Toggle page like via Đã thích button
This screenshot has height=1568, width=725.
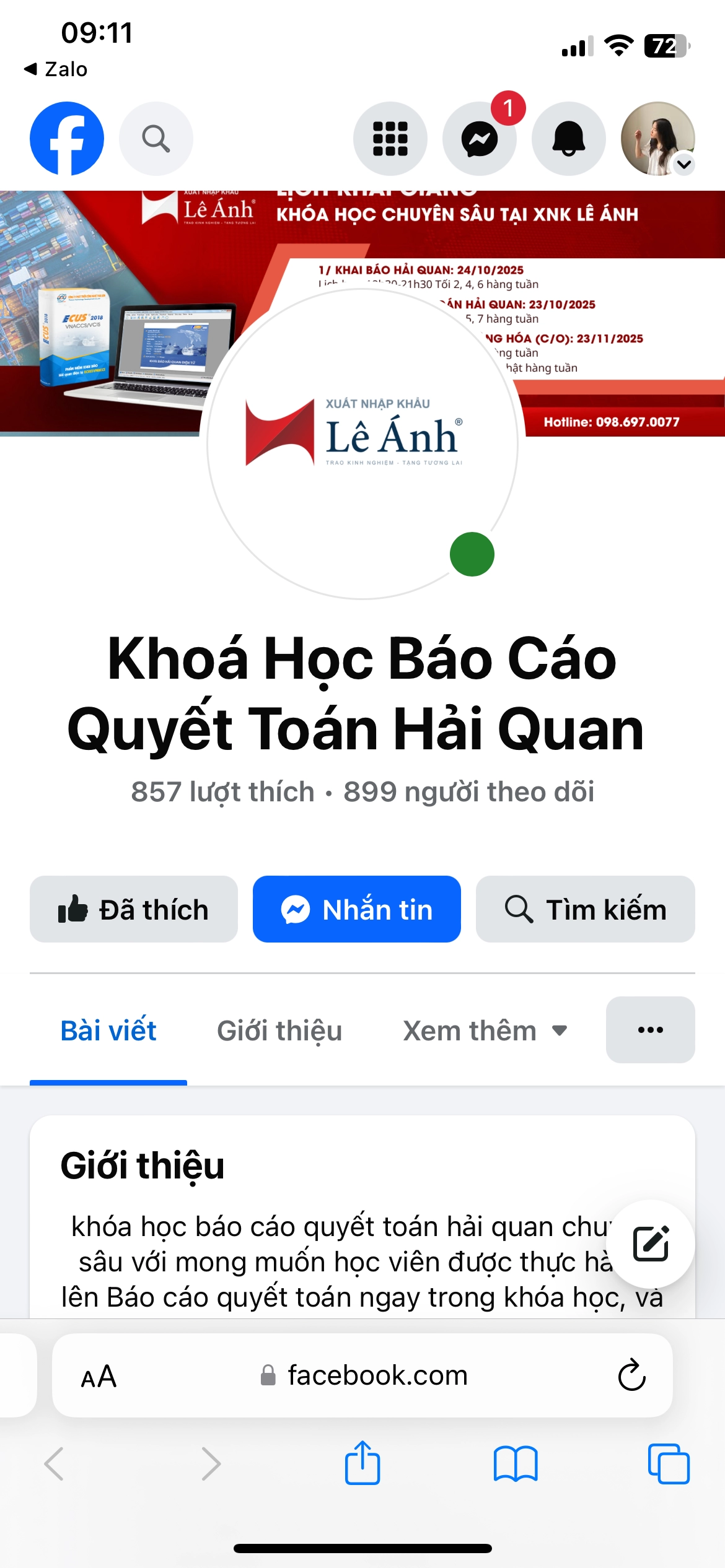pos(133,909)
